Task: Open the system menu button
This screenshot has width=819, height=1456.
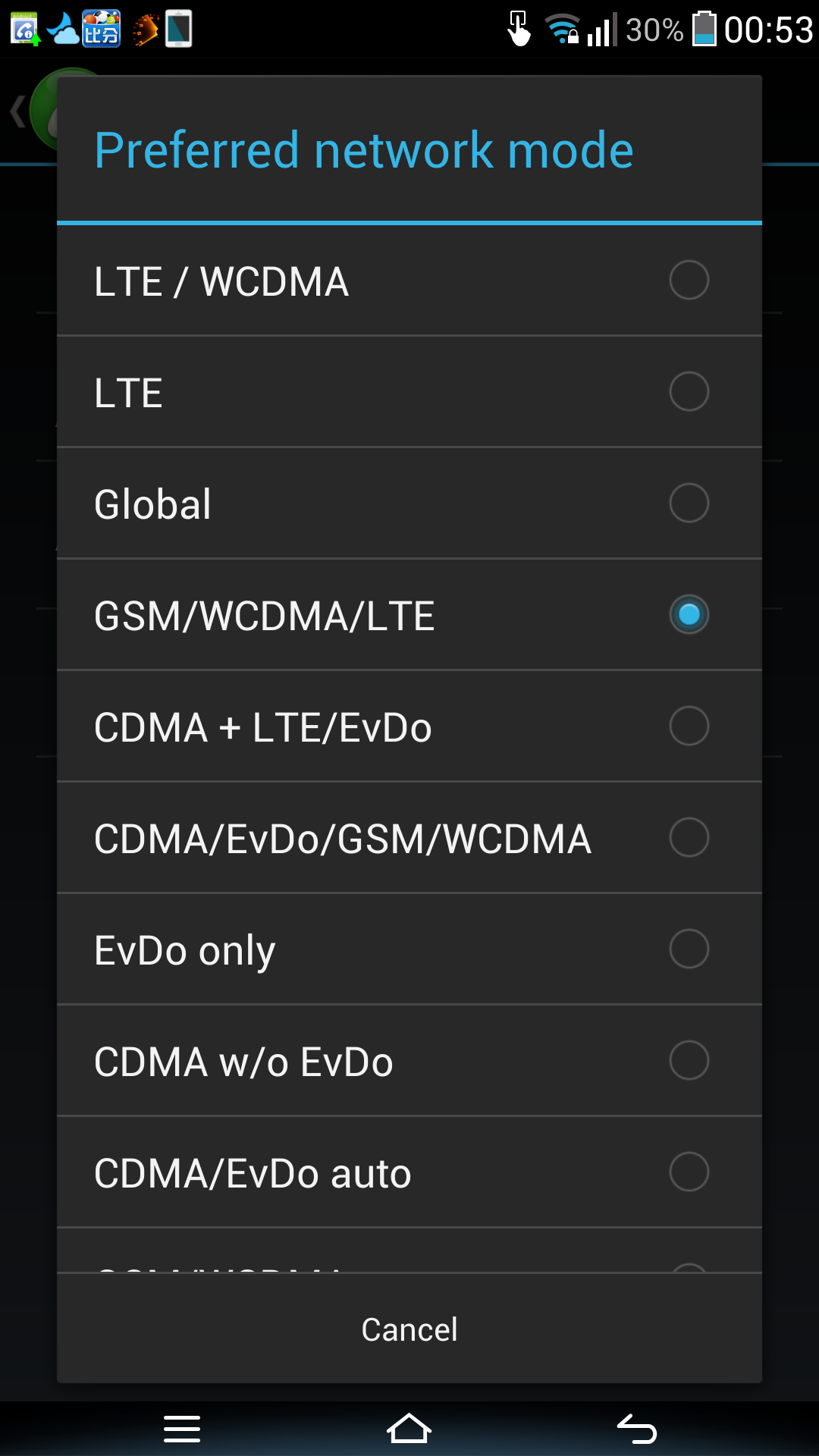Action: pyautogui.click(x=182, y=1429)
